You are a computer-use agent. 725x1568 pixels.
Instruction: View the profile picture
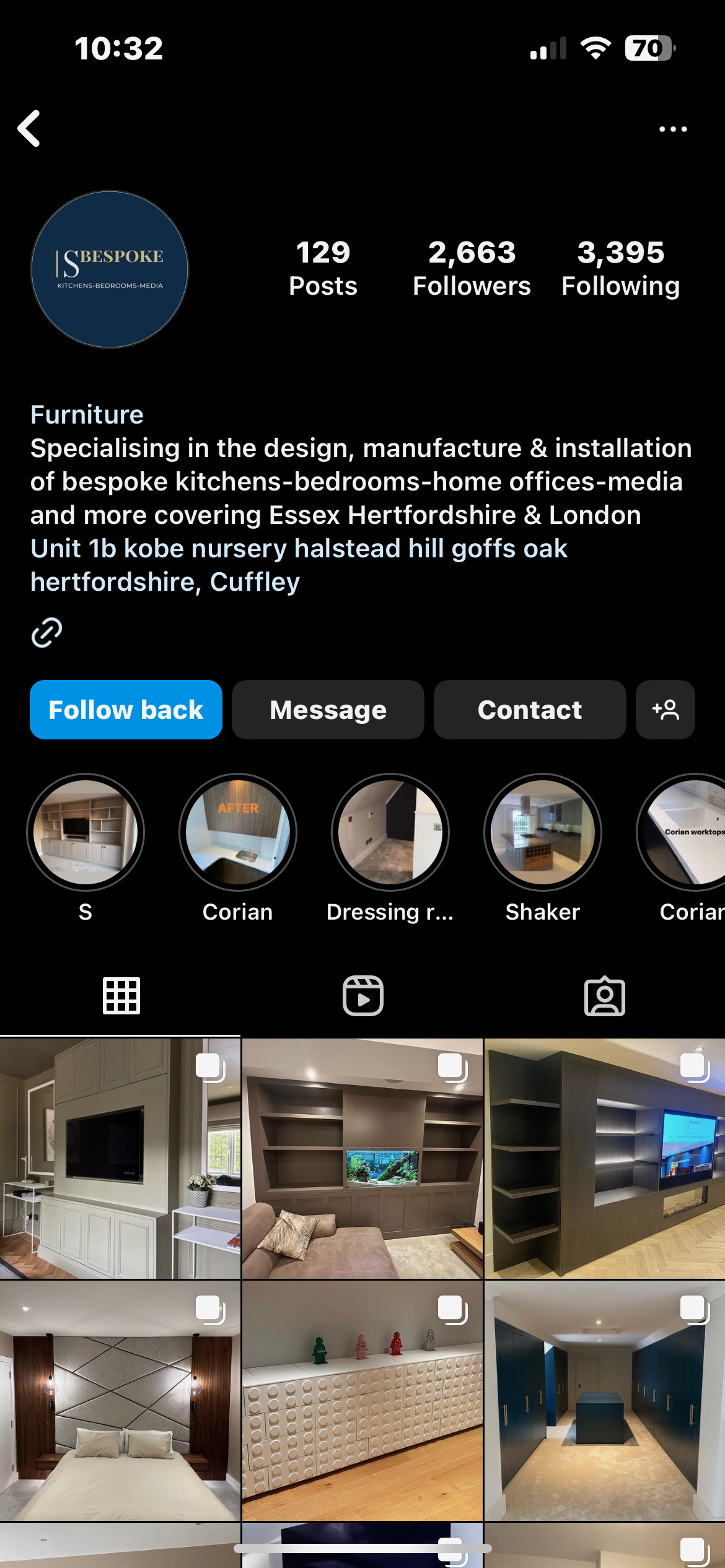point(110,269)
